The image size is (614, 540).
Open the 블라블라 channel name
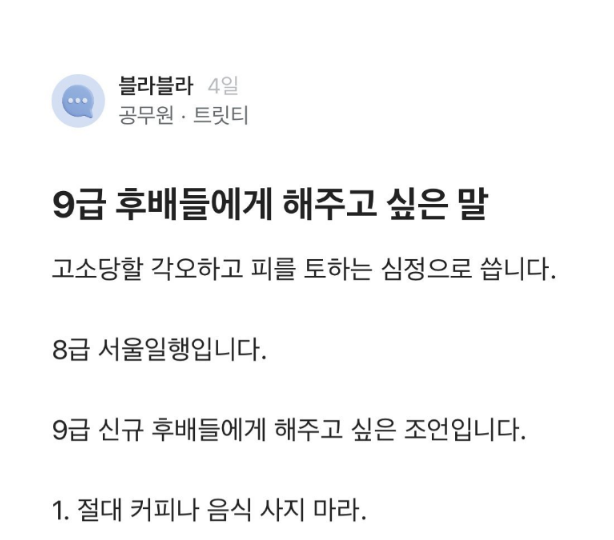(x=155, y=86)
